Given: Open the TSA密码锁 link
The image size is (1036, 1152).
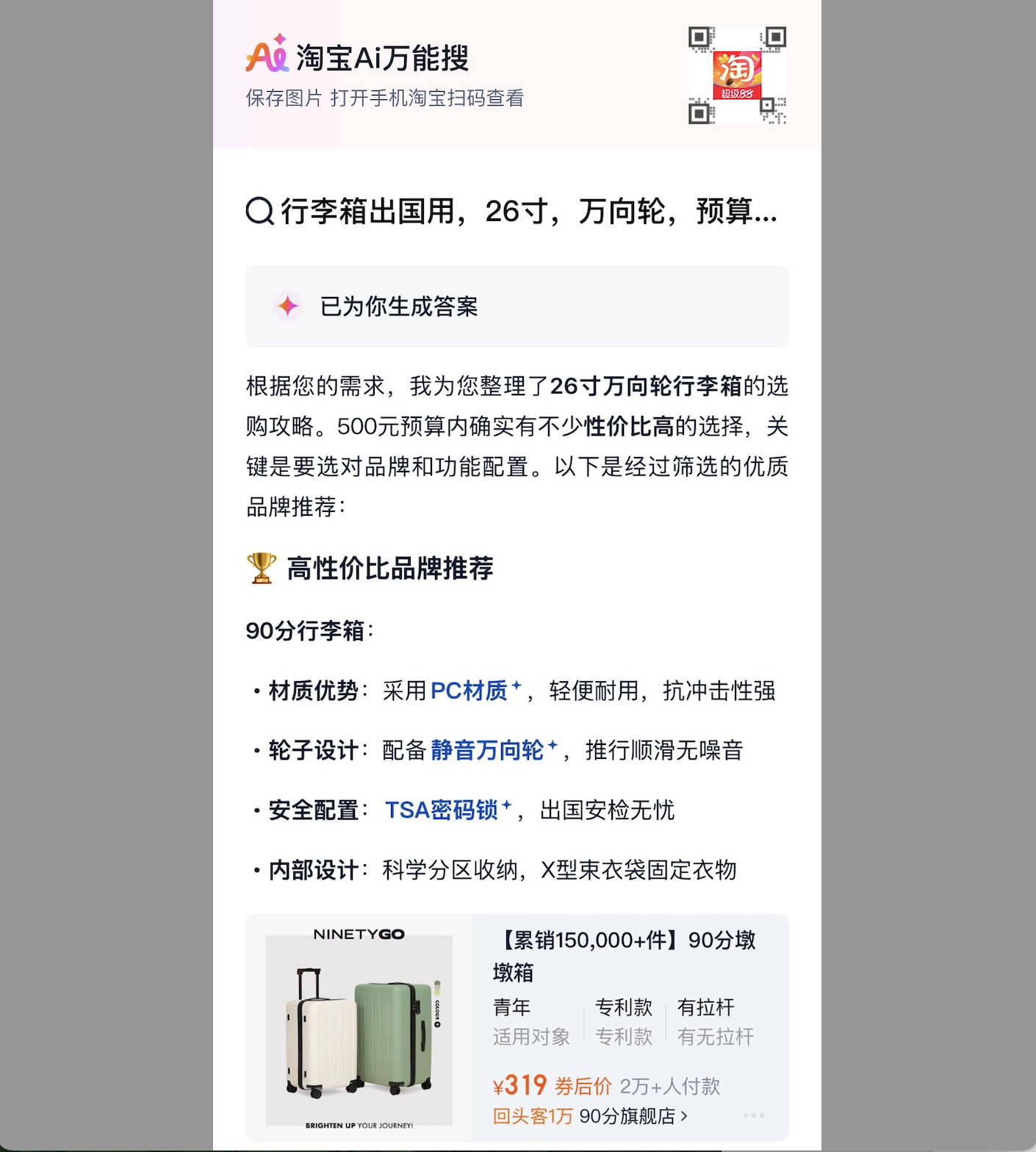Looking at the screenshot, I should coord(442,810).
